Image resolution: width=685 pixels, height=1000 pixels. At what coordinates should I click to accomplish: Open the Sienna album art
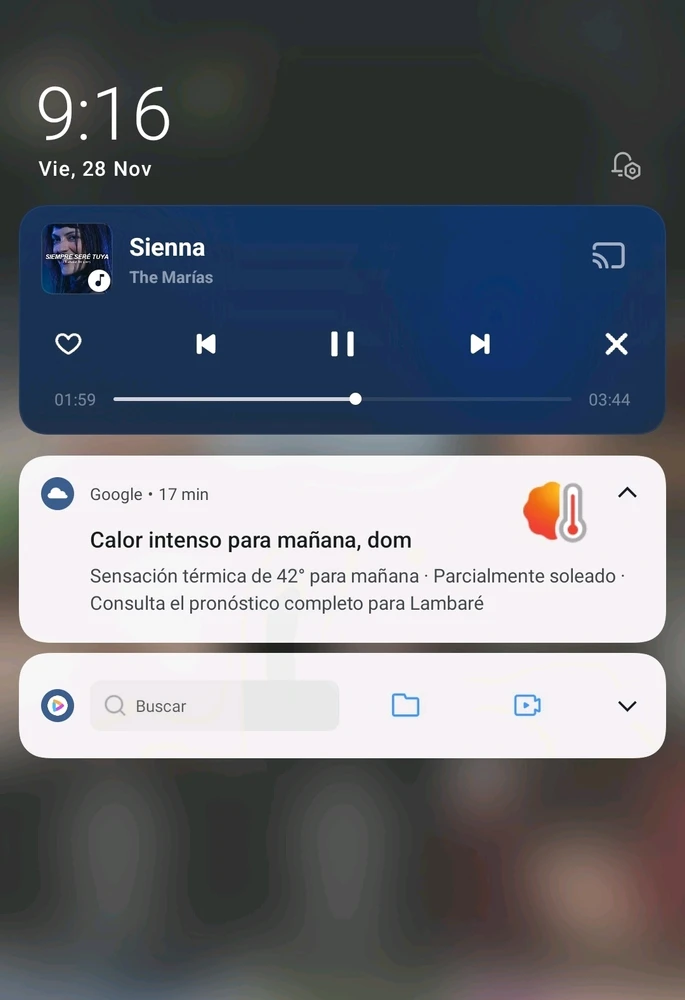click(76, 258)
